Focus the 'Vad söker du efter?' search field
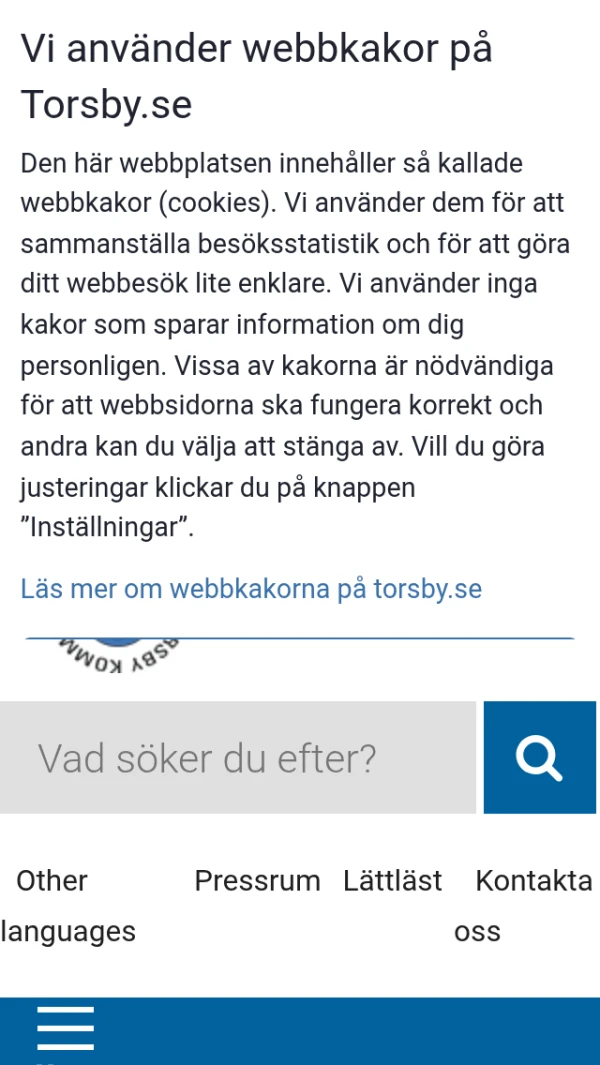The width and height of the screenshot is (600, 1065). click(238, 758)
